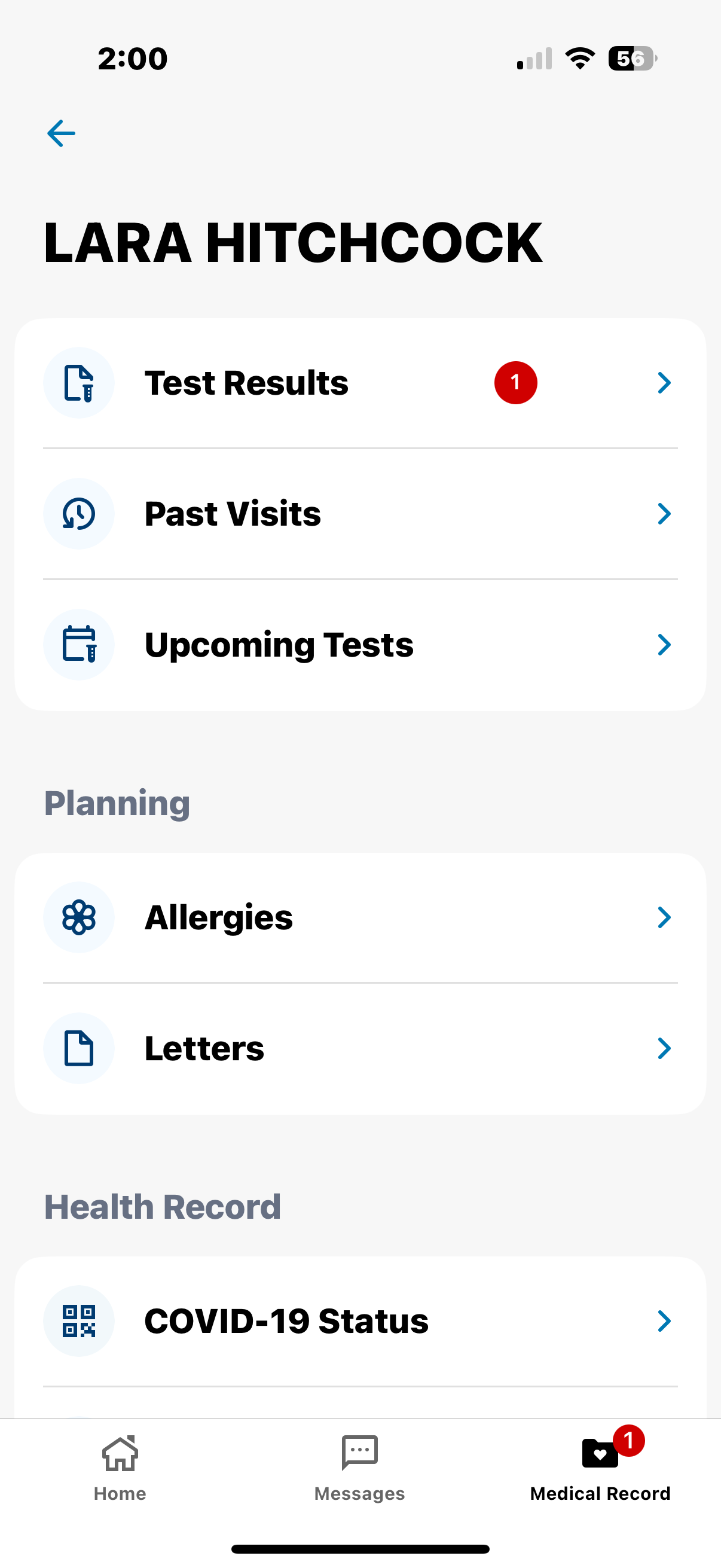
Task: View Letters
Action: tap(360, 1048)
